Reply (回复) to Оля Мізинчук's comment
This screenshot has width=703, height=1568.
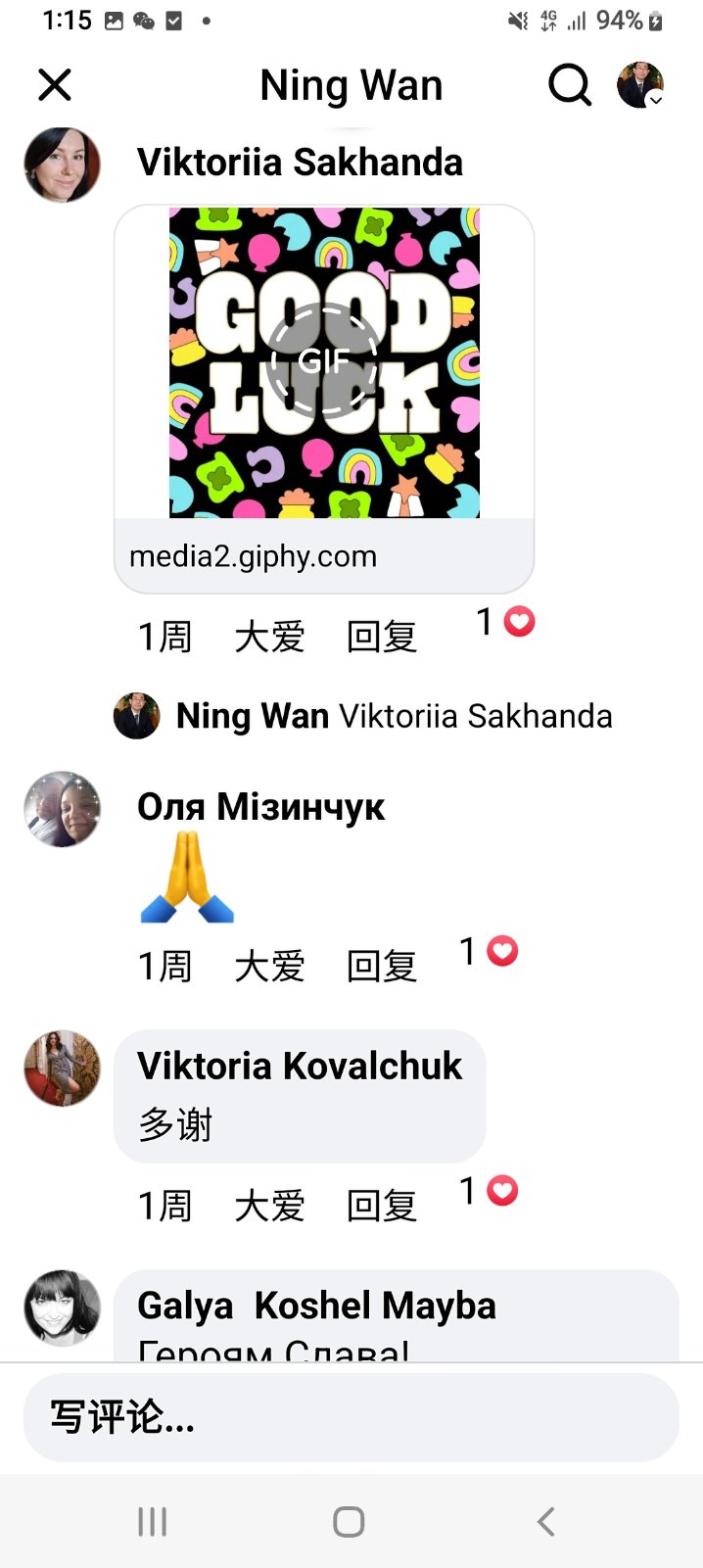tap(382, 967)
